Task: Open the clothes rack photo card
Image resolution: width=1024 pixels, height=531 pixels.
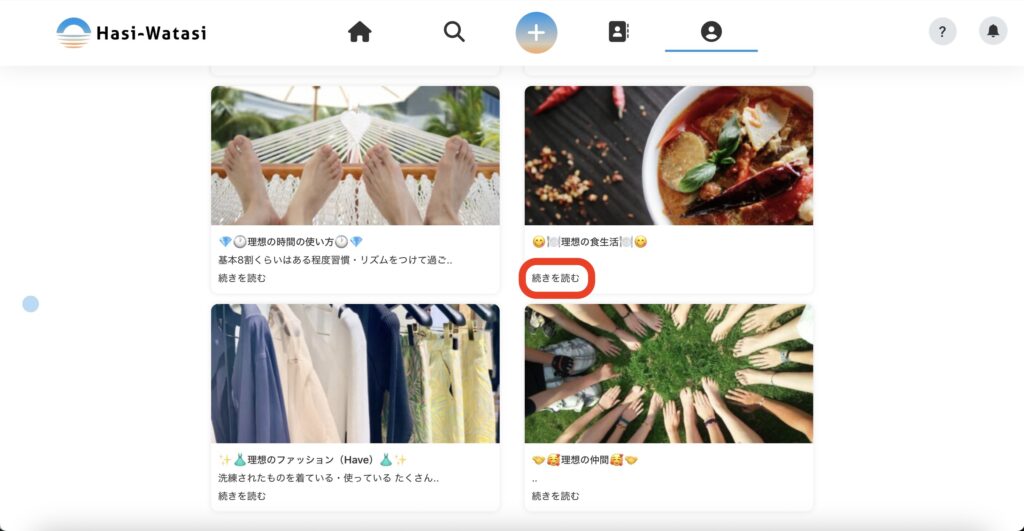Action: click(x=355, y=373)
